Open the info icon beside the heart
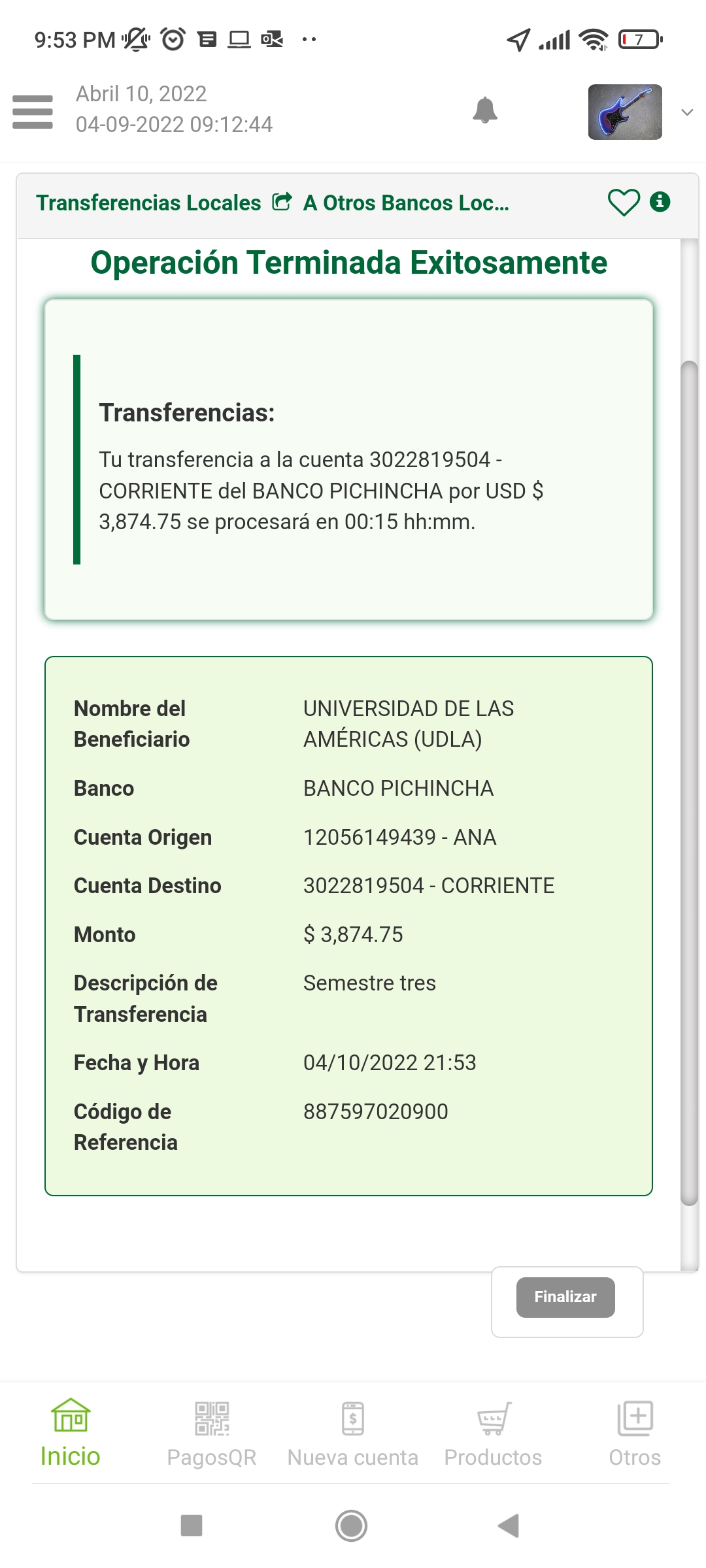This screenshot has width=706, height=1568. pyautogui.click(x=660, y=202)
